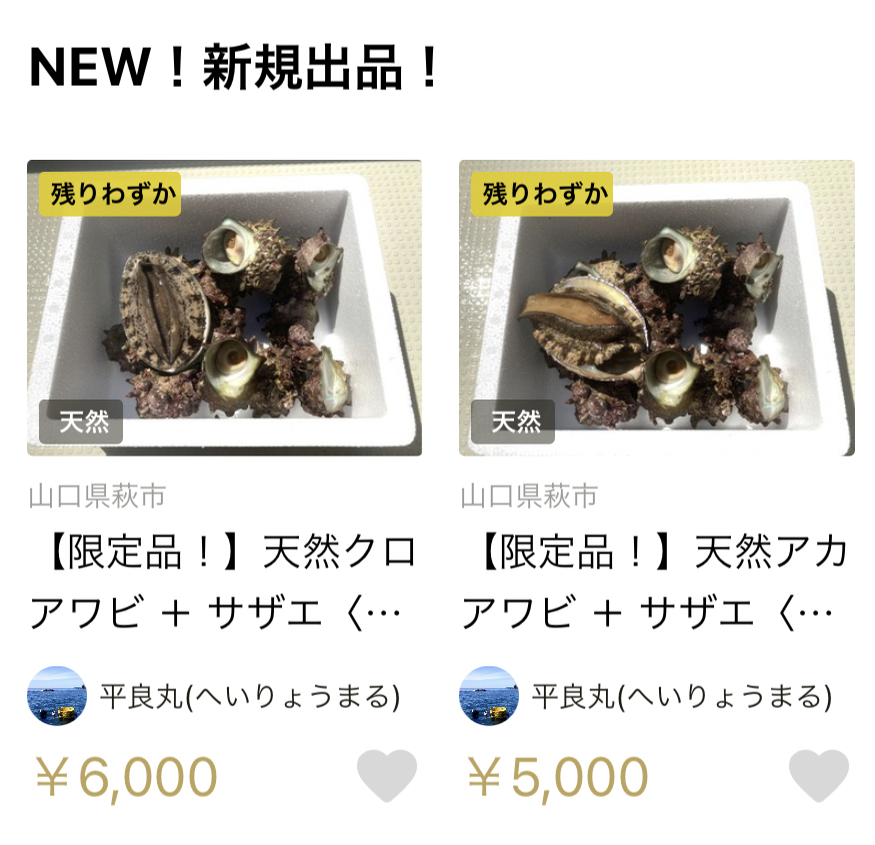Open the 天然クロアワビ + サザエ product card

point(224,307)
